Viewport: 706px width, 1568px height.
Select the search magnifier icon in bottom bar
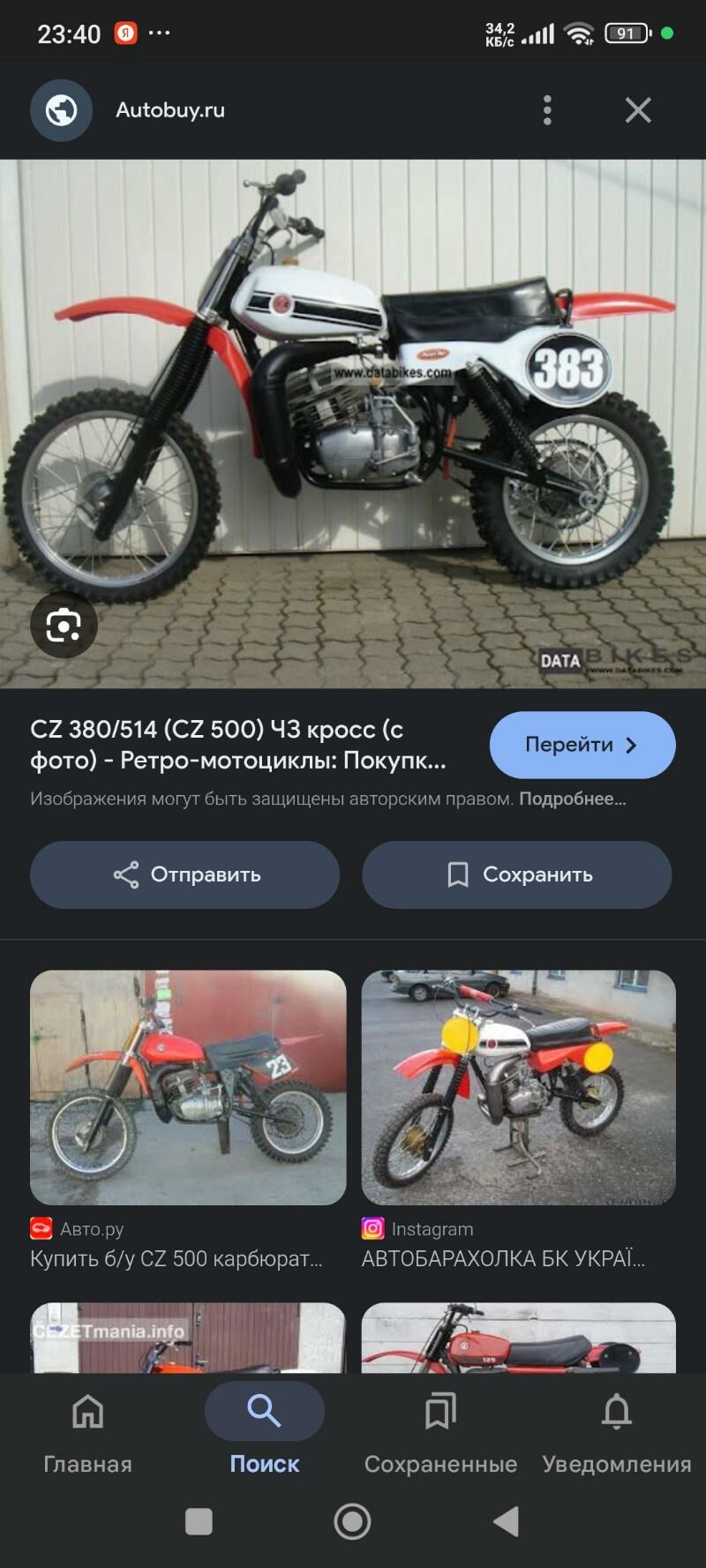(263, 1410)
